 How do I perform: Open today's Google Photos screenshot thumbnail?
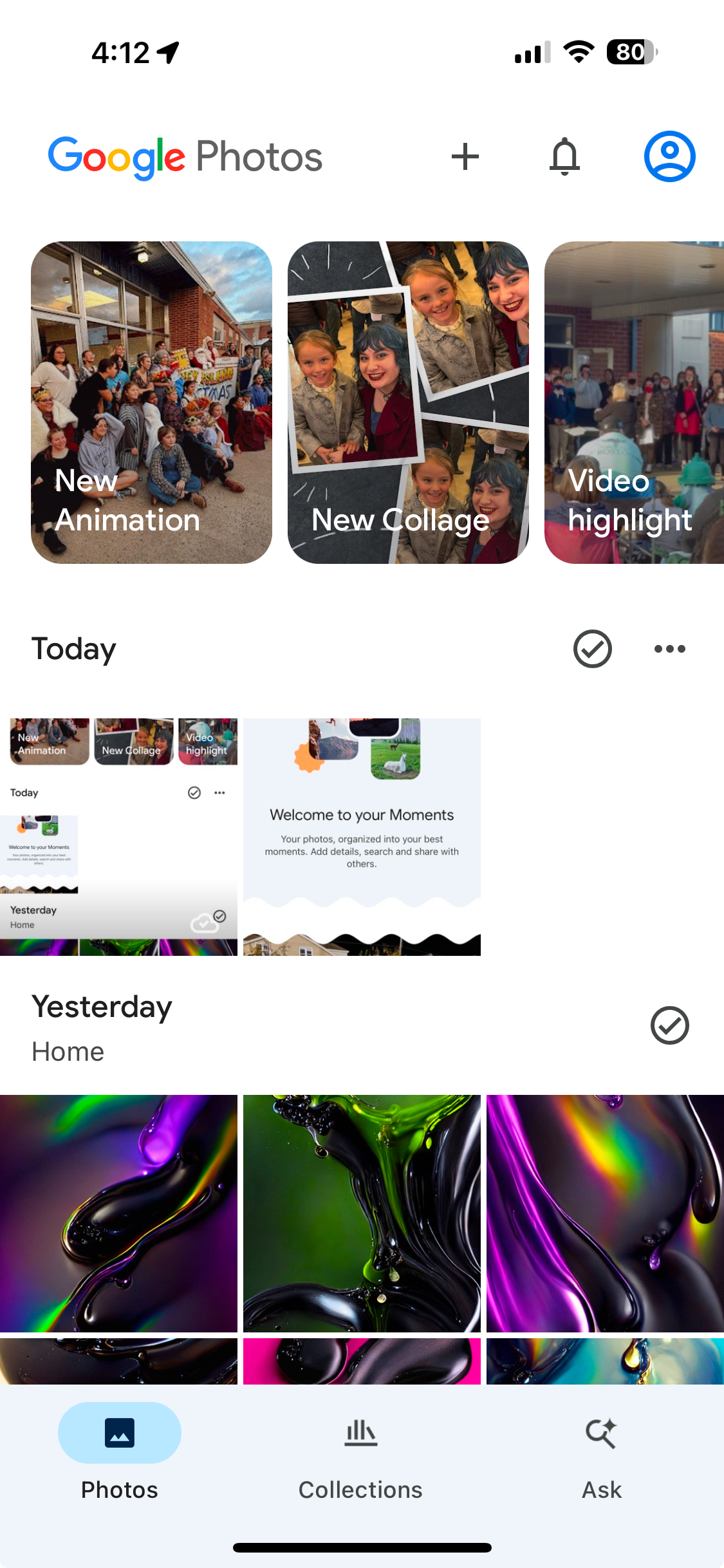coord(118,837)
